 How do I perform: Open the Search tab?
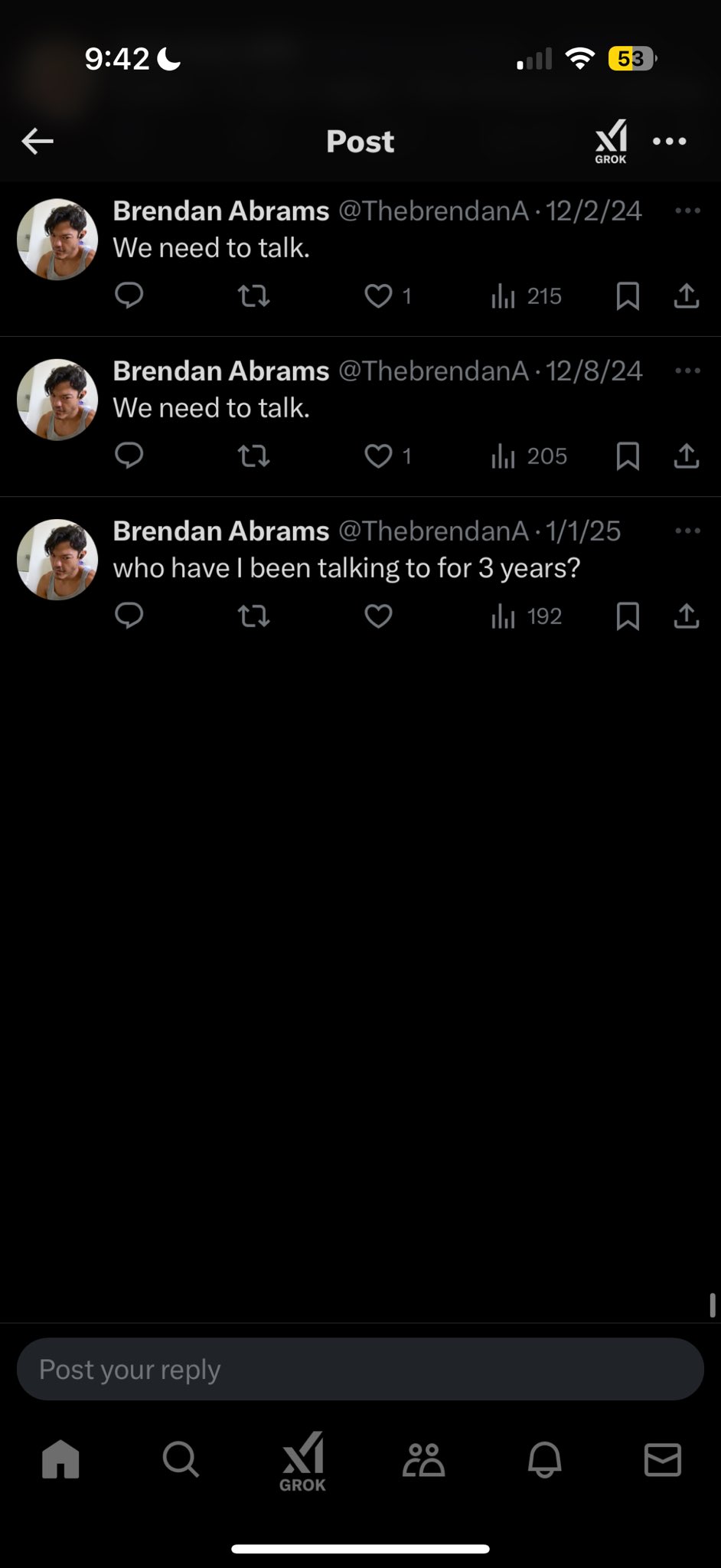click(x=181, y=1459)
